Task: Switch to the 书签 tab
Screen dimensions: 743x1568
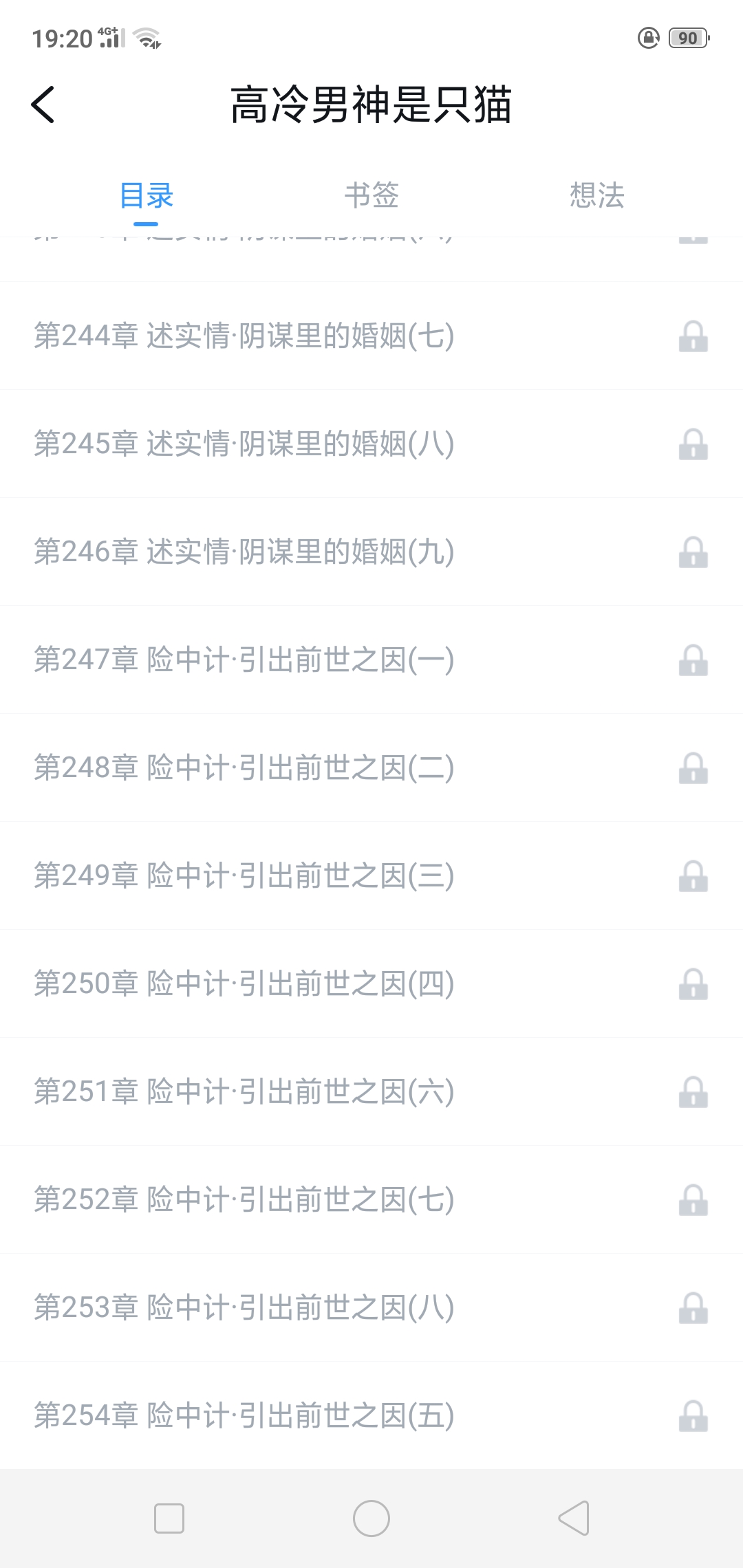Action: [x=371, y=195]
